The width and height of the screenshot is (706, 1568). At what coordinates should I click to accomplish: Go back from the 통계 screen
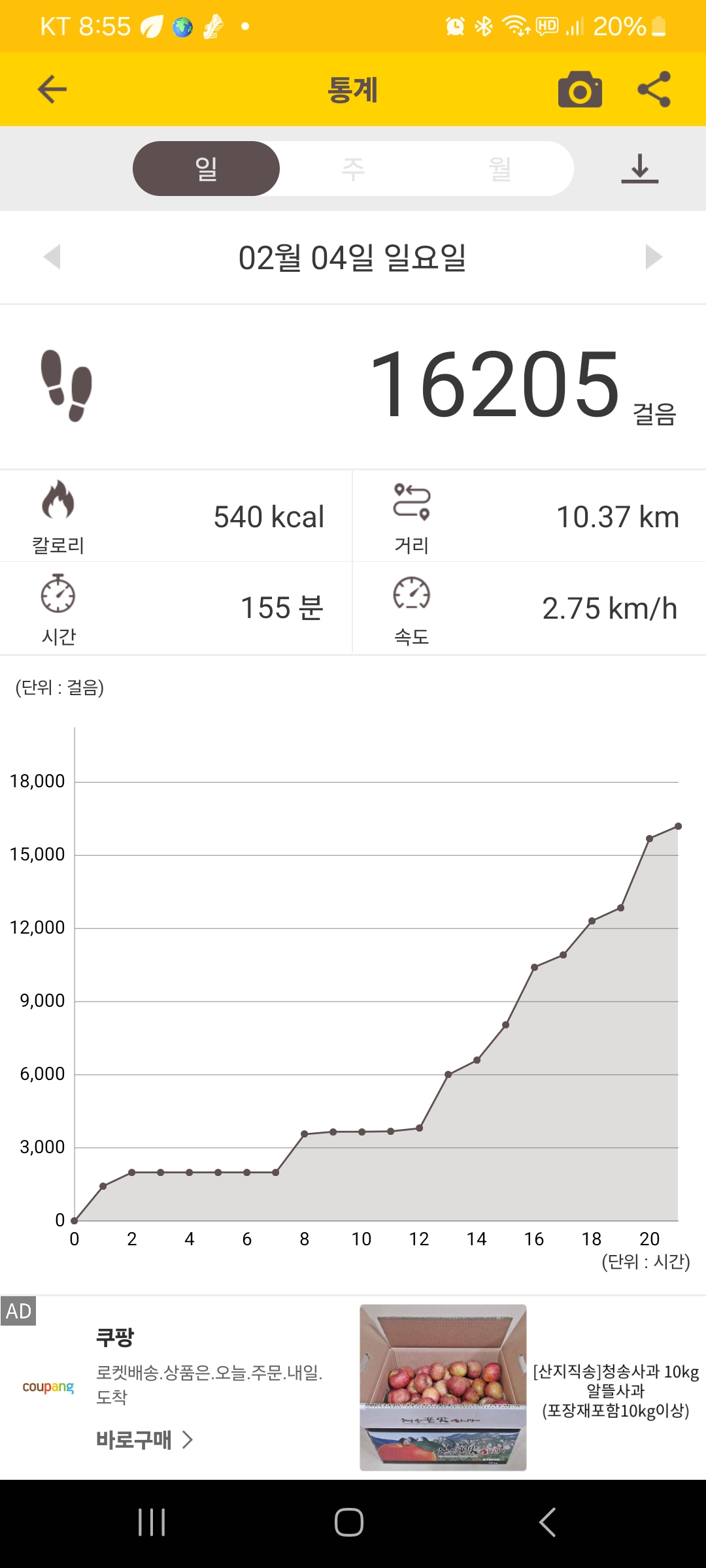(52, 90)
